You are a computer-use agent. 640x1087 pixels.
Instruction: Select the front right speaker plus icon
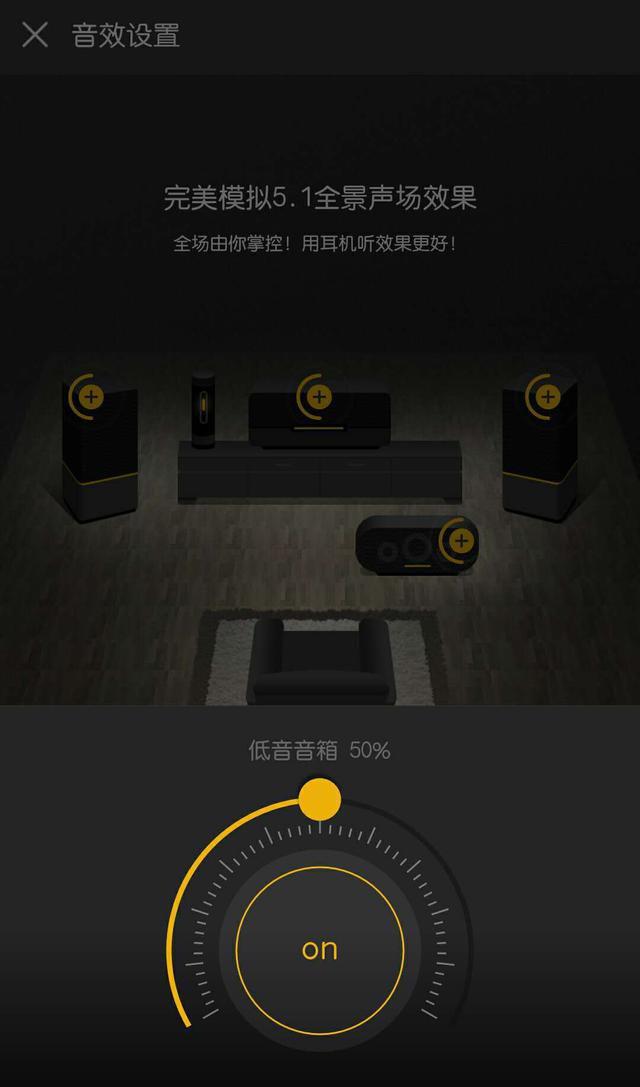pos(548,397)
